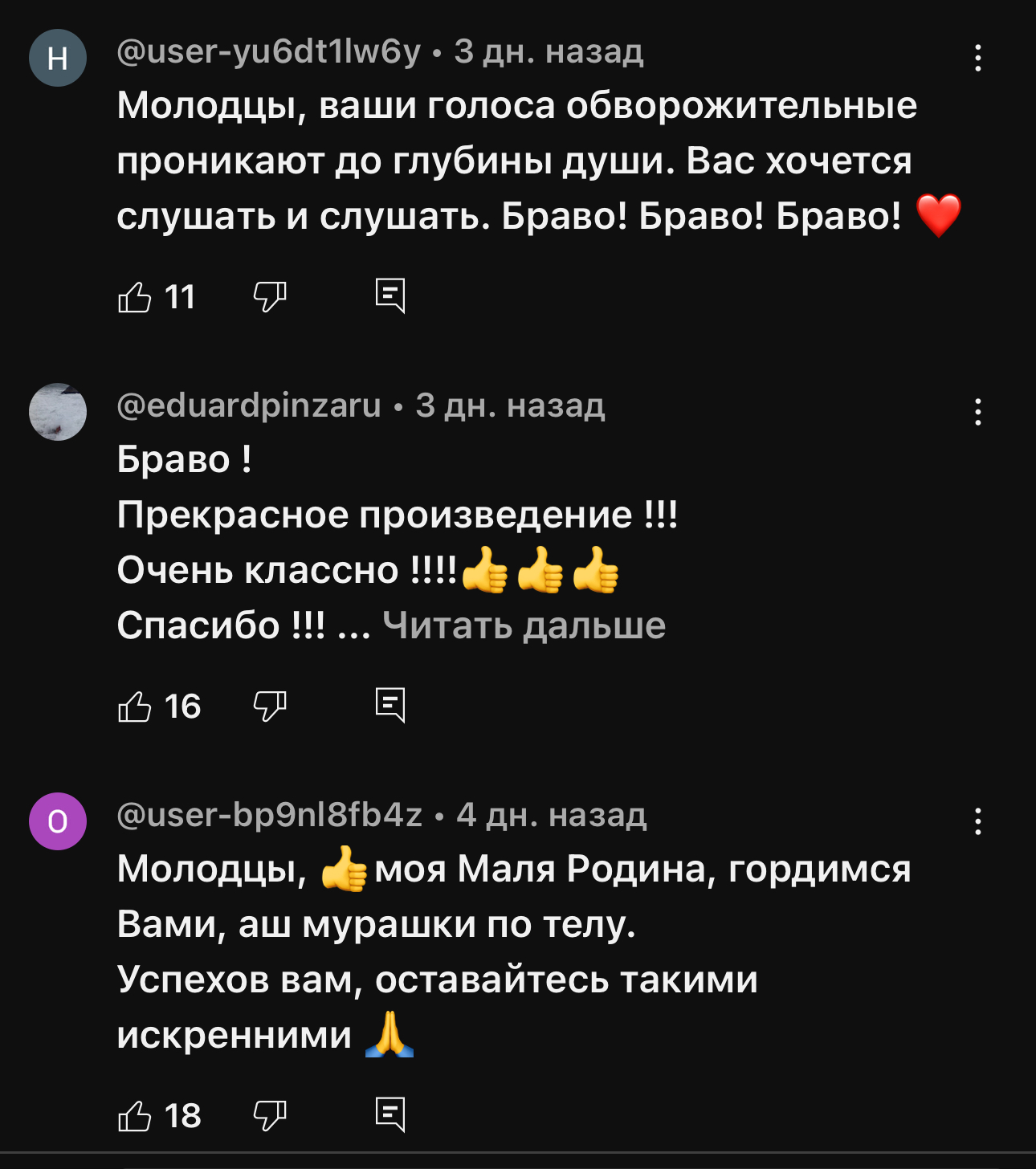The image size is (1036, 1169).
Task: Reply to the comment by @user-yu6dt1lw6y
Action: click(390, 296)
